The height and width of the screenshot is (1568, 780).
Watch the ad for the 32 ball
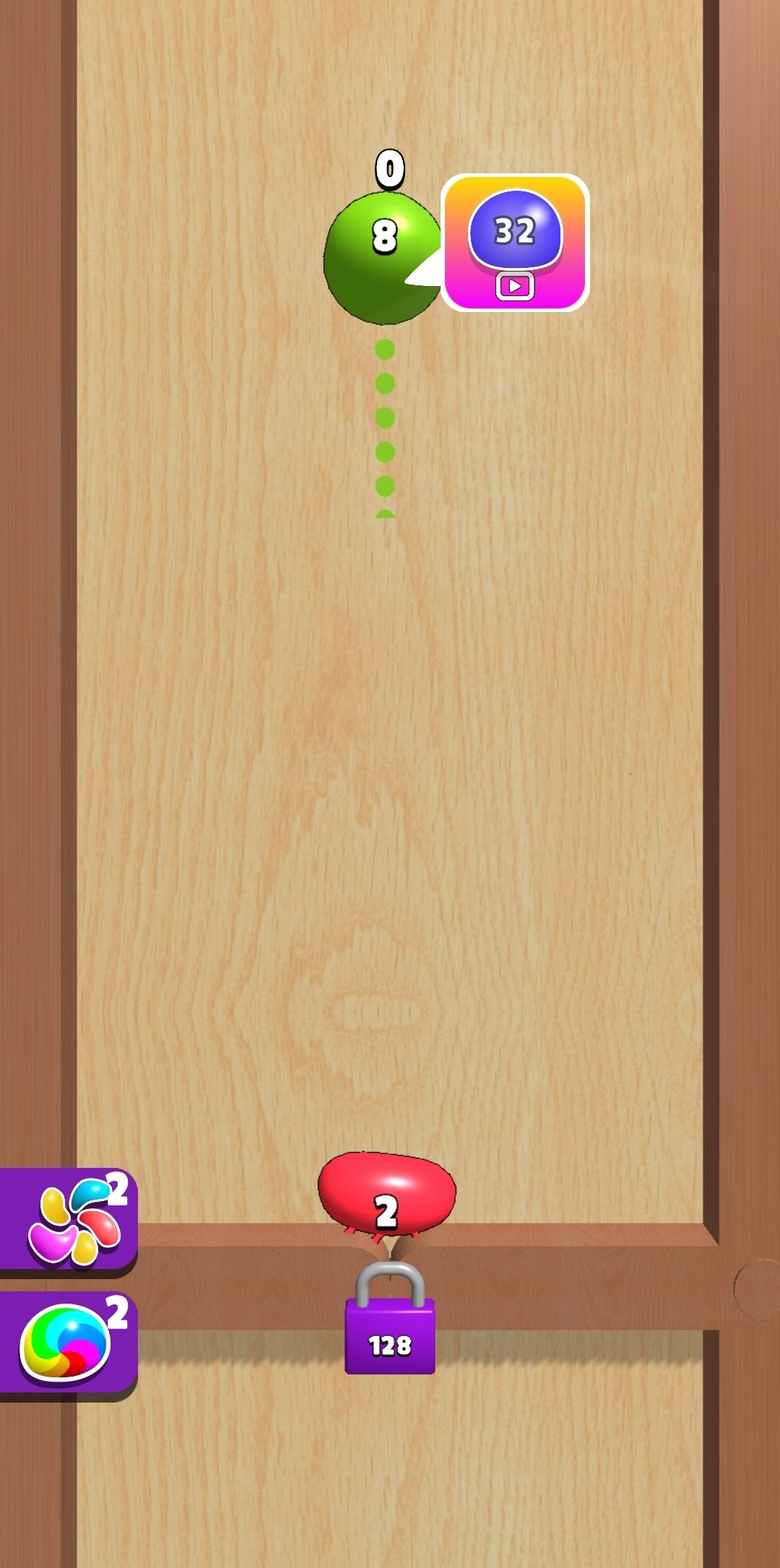[x=515, y=243]
